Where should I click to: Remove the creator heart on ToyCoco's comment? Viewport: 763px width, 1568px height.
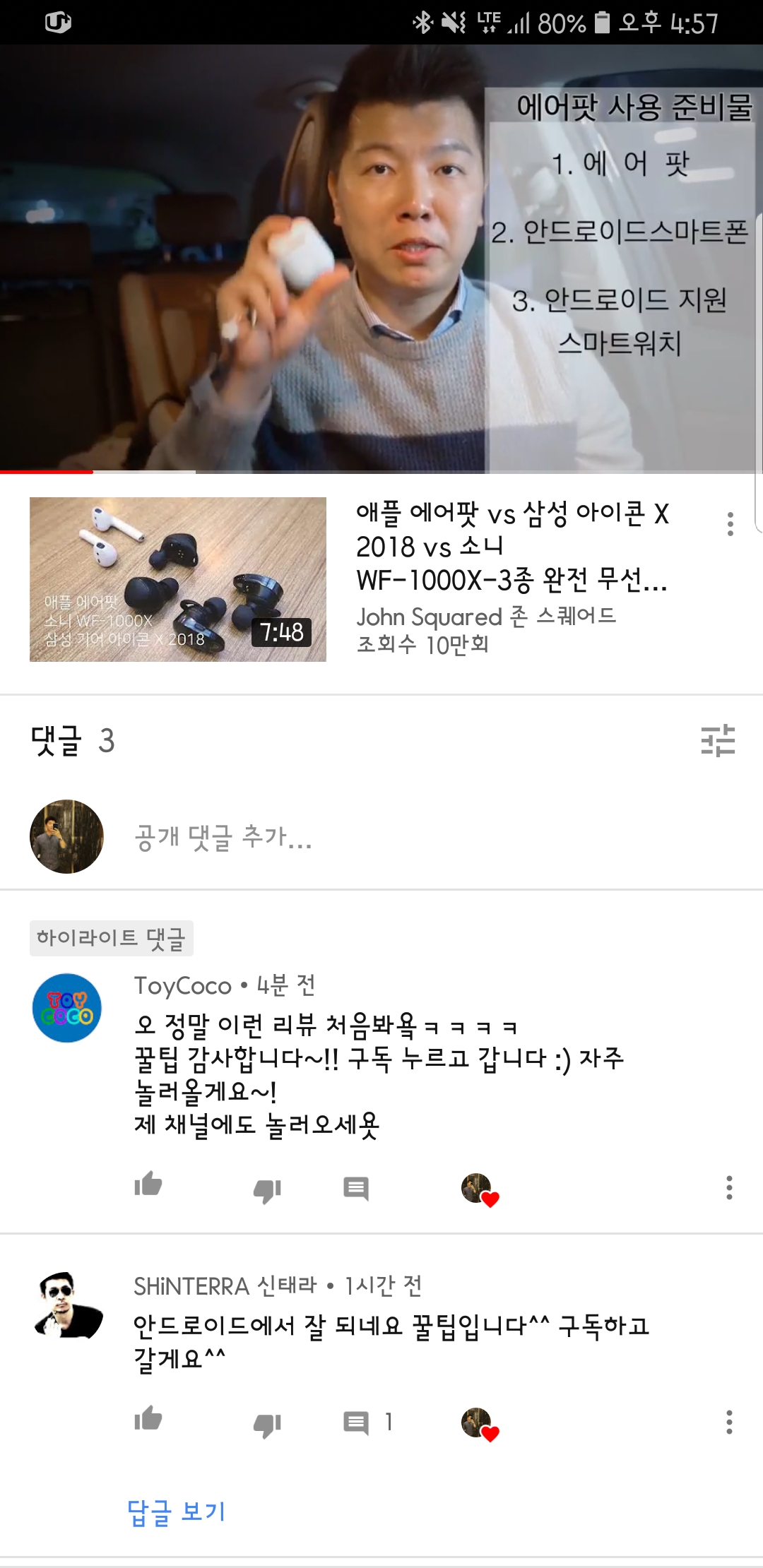pos(480,1190)
